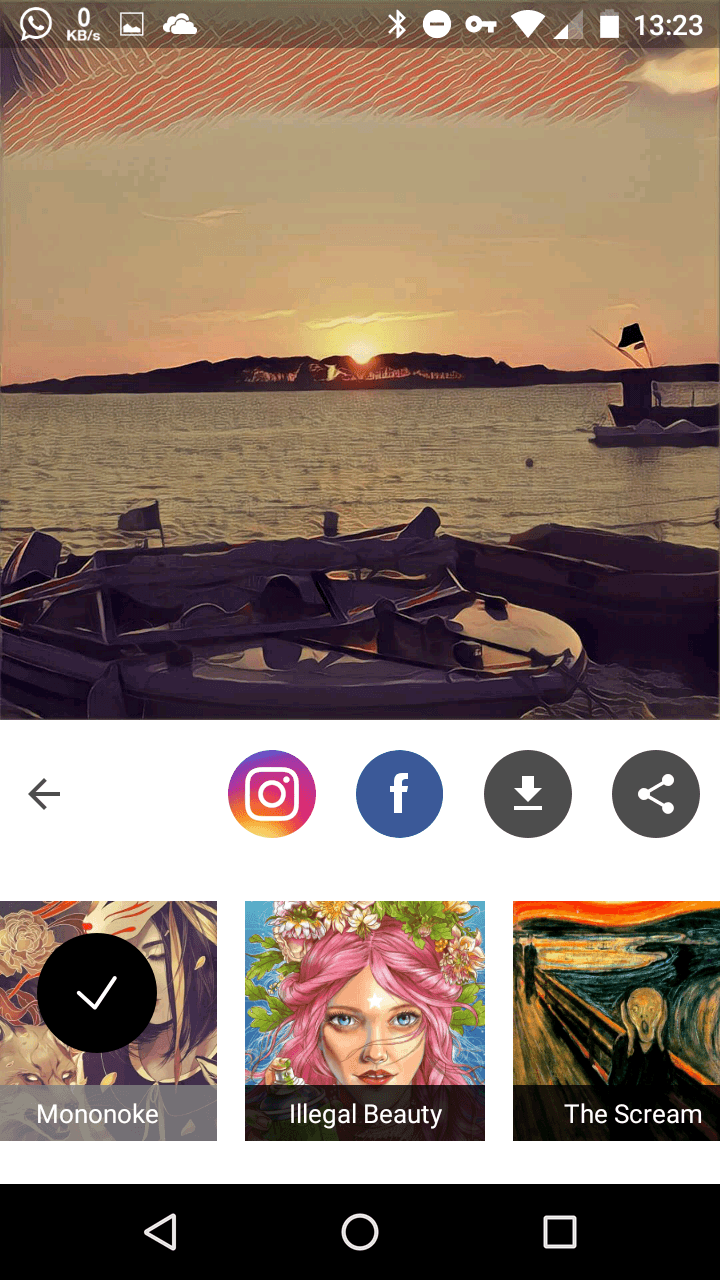
Task: Go to the Android home screen
Action: pyautogui.click(x=360, y=1232)
